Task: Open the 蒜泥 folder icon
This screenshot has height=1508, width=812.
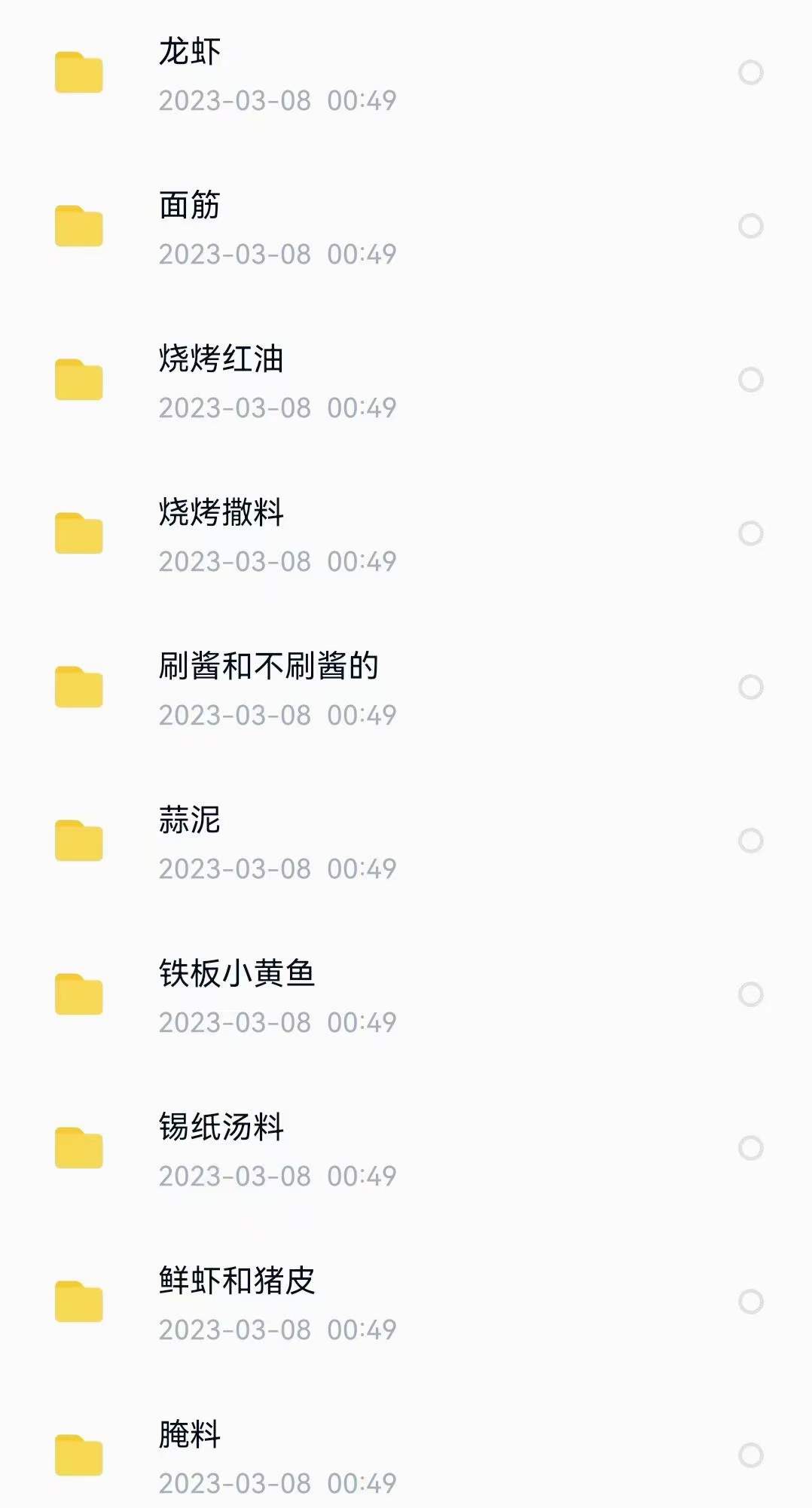Action: (78, 840)
